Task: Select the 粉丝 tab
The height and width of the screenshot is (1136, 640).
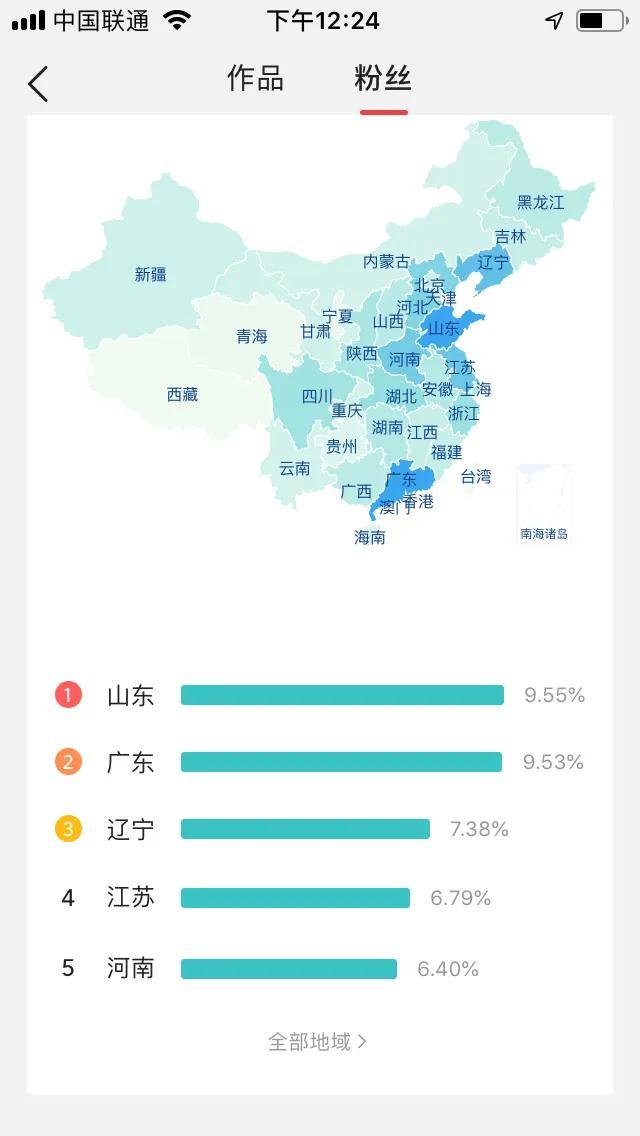Action: tap(383, 78)
